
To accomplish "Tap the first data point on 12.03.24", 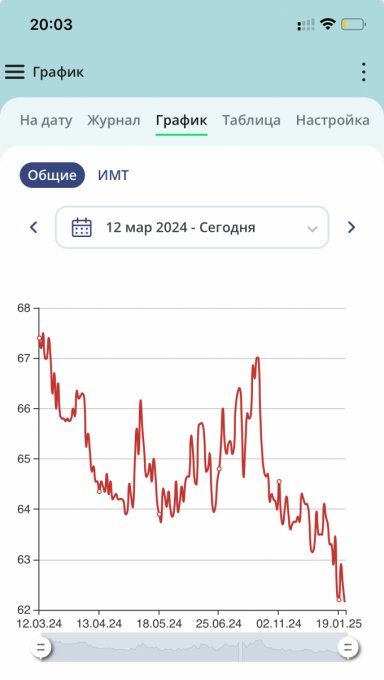I will click(39, 338).
